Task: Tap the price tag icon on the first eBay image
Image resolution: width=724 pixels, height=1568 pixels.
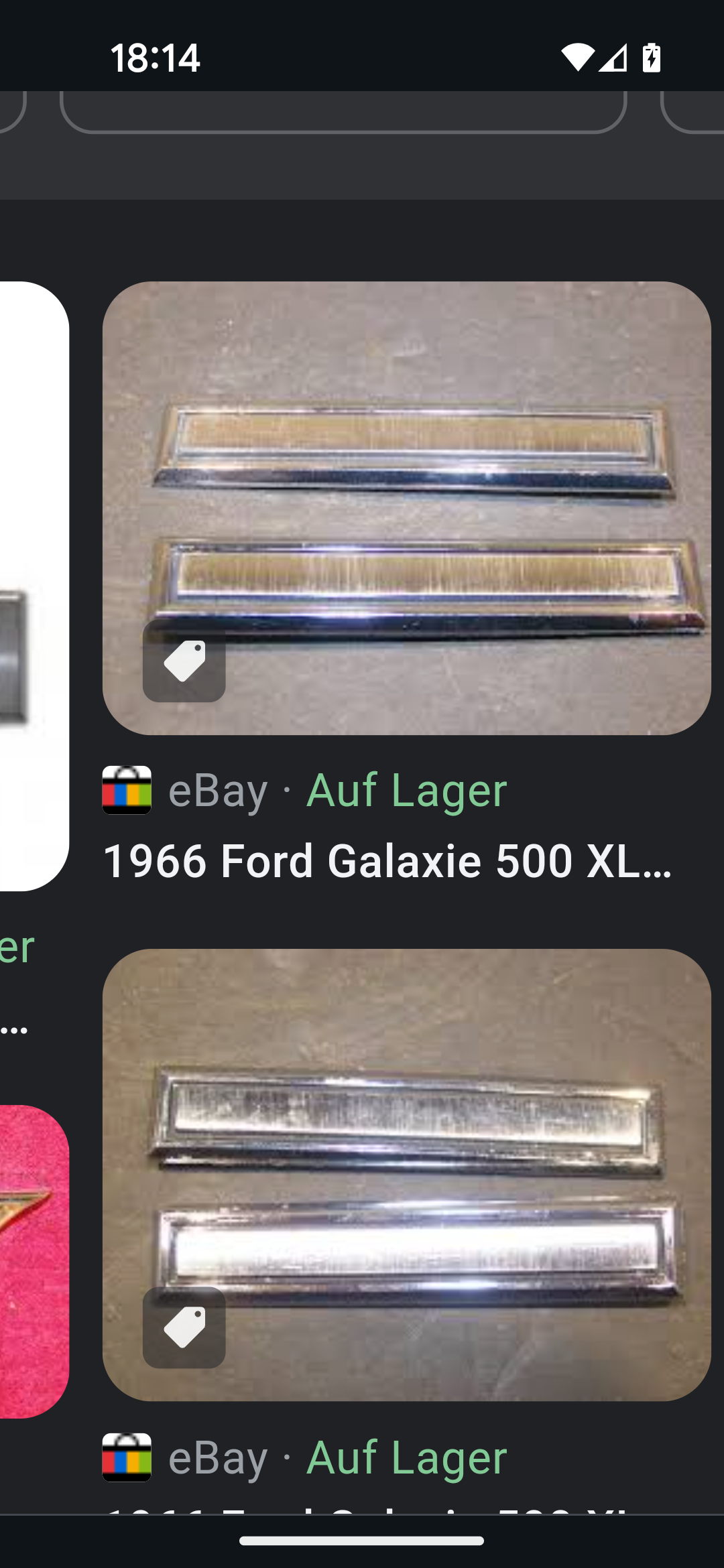Action: click(184, 661)
